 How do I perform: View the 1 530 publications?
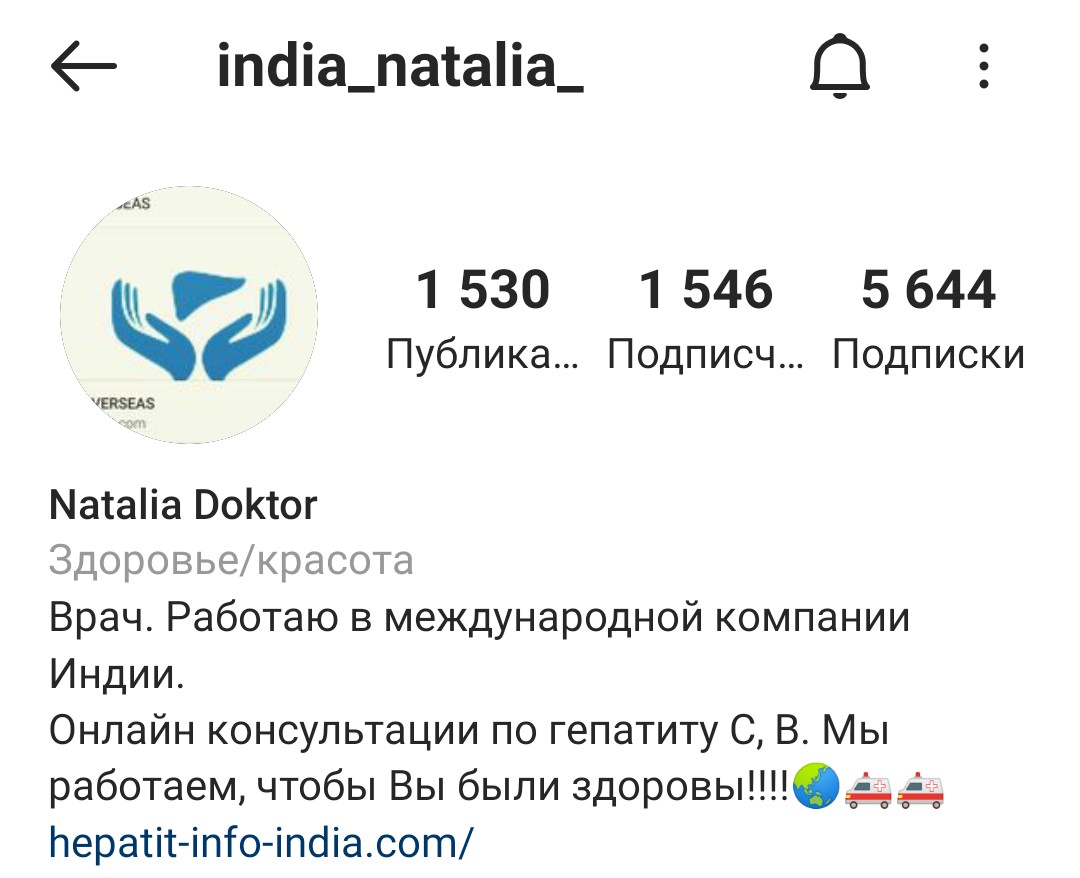point(483,317)
